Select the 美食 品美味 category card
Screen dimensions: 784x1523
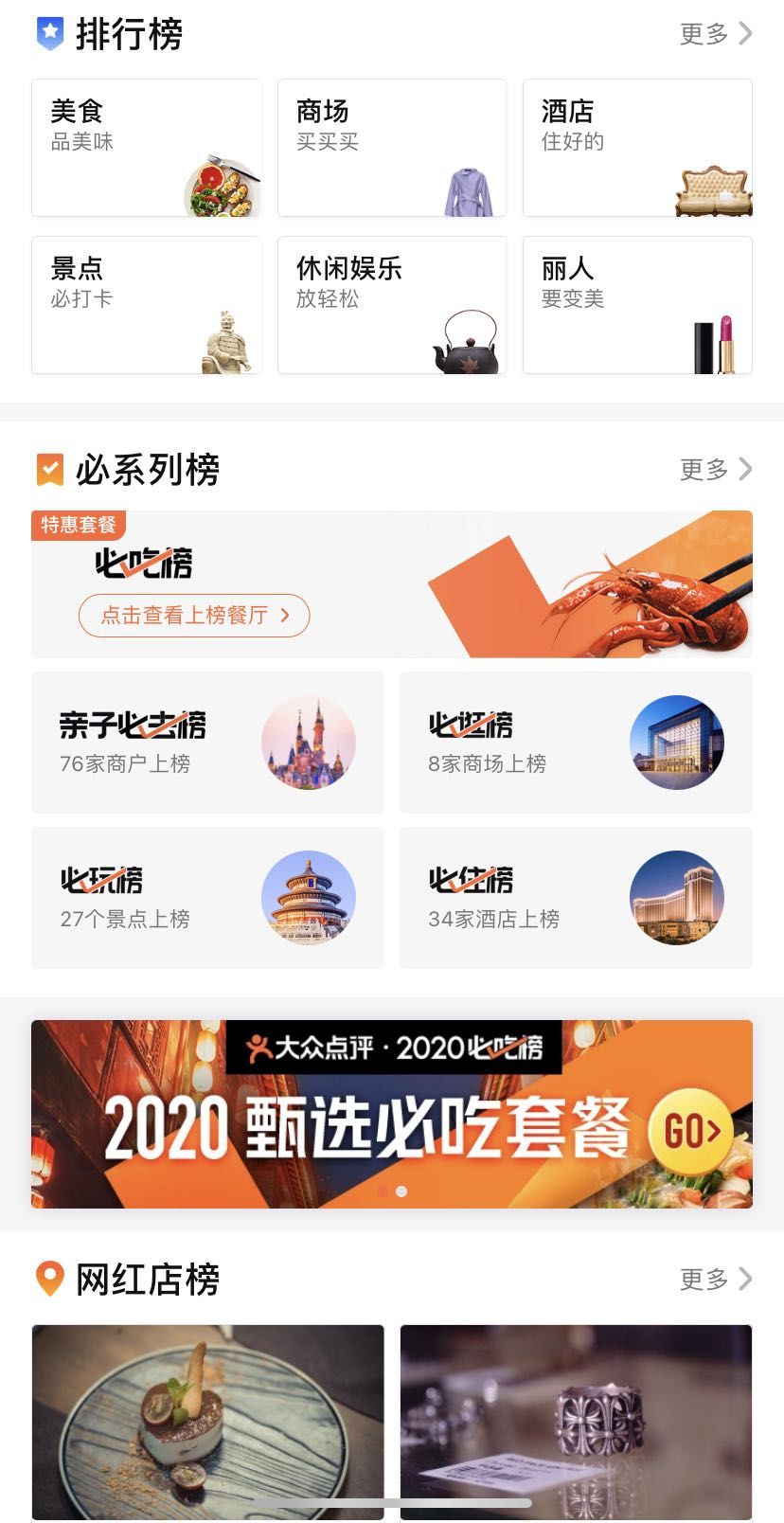point(147,147)
